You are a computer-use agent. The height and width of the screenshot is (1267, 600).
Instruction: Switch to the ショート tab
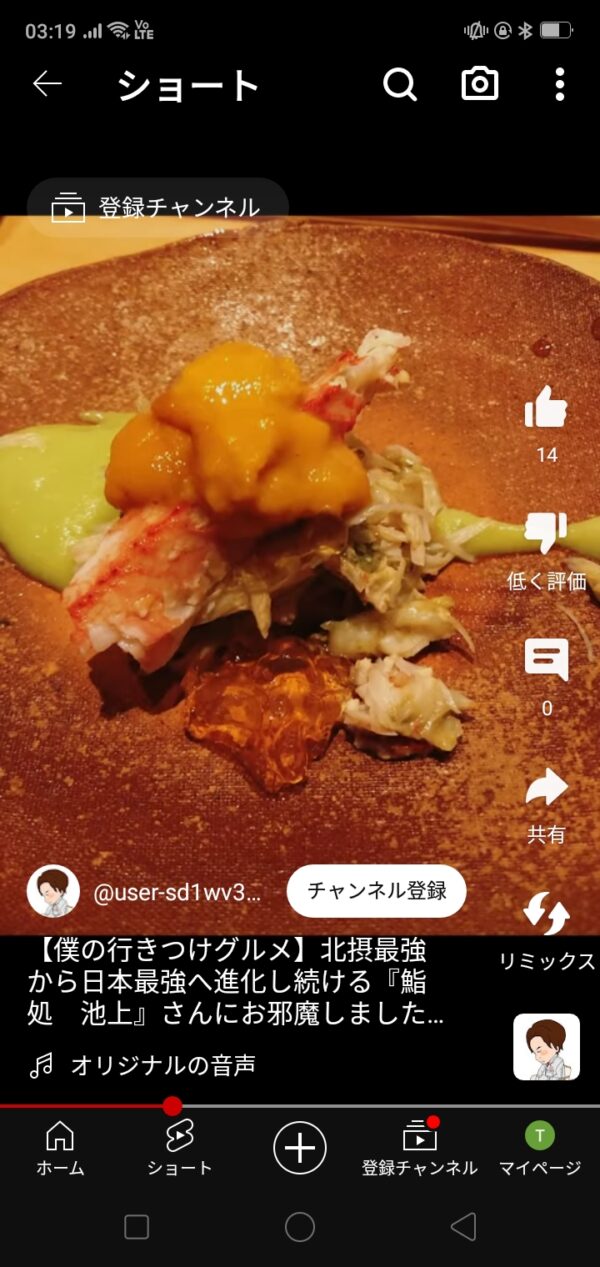pyautogui.click(x=180, y=1146)
